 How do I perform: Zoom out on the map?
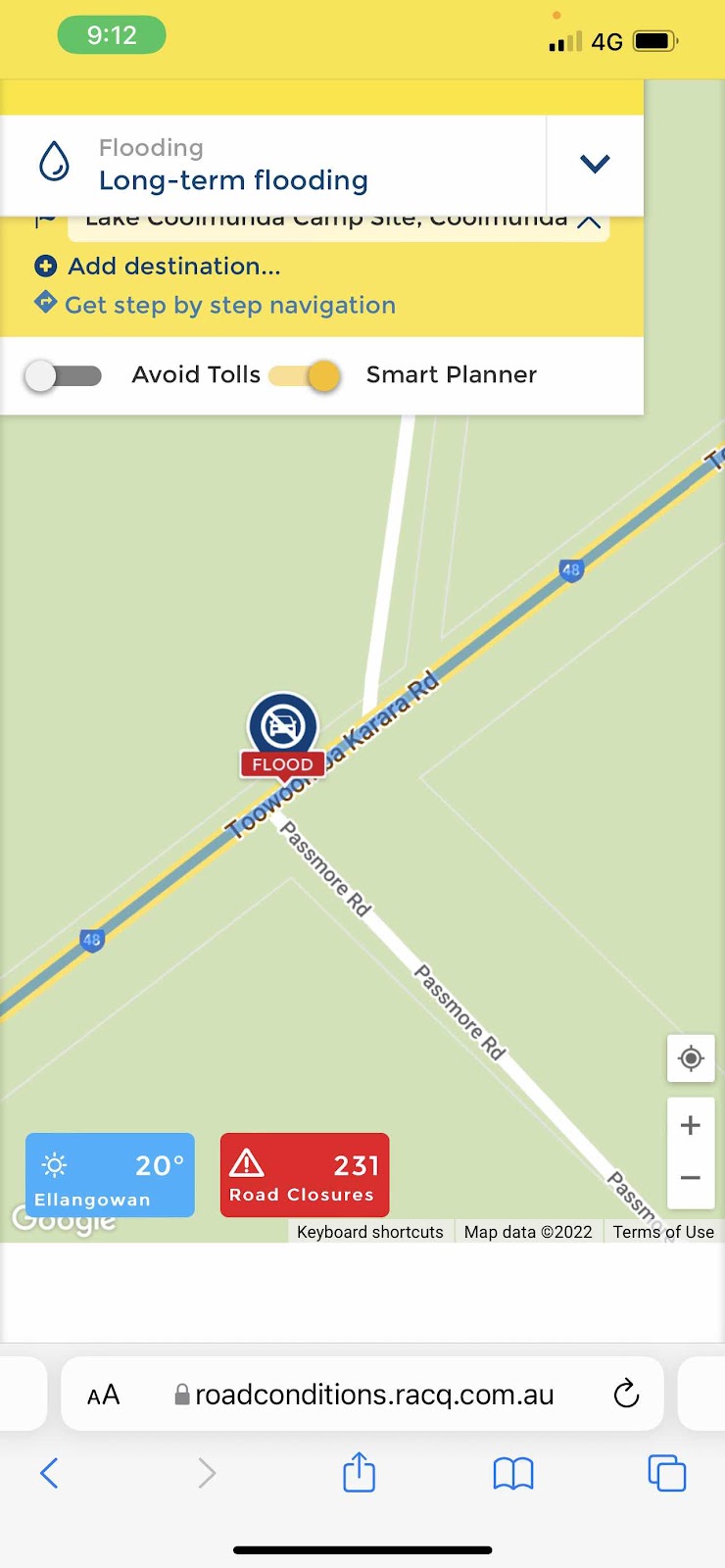[691, 1178]
